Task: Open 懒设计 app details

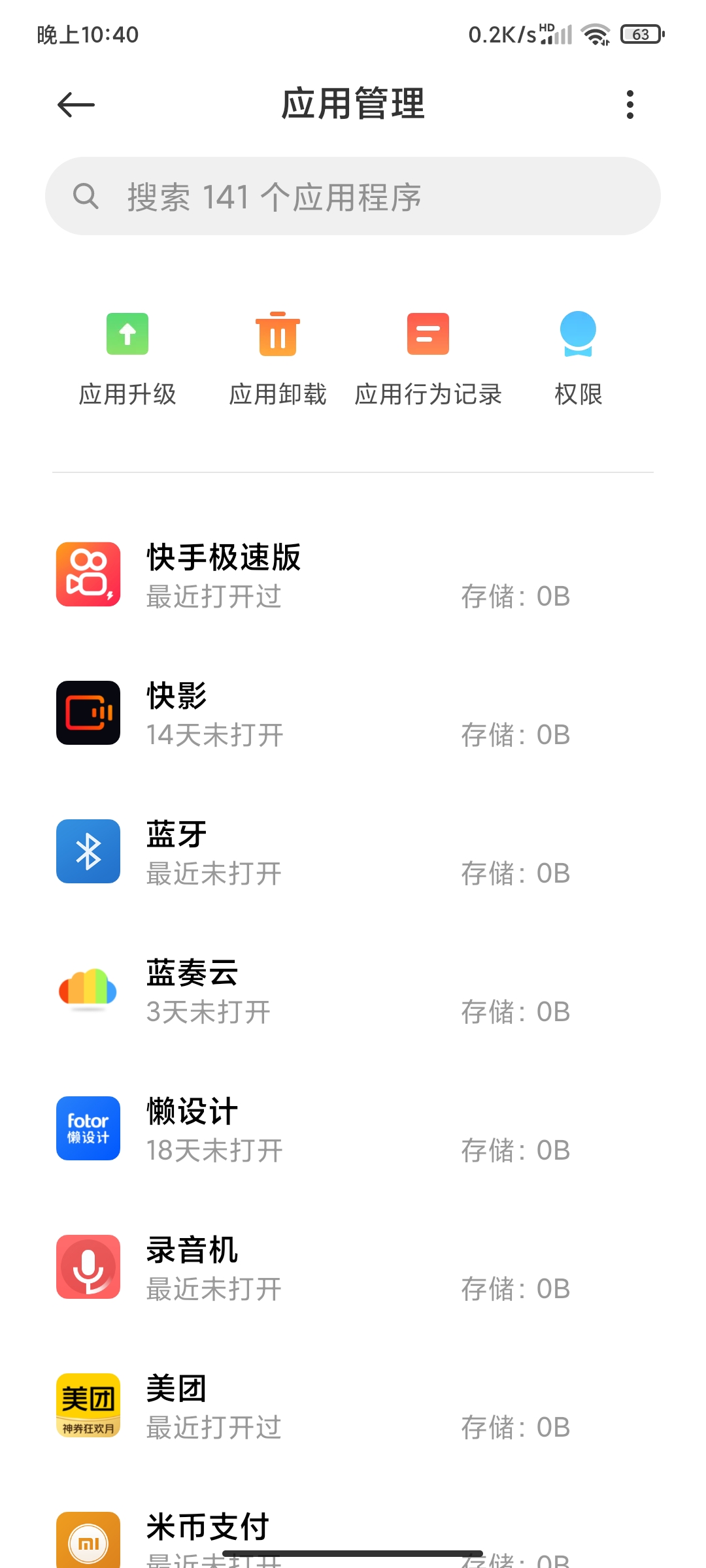Action: 353,1129
